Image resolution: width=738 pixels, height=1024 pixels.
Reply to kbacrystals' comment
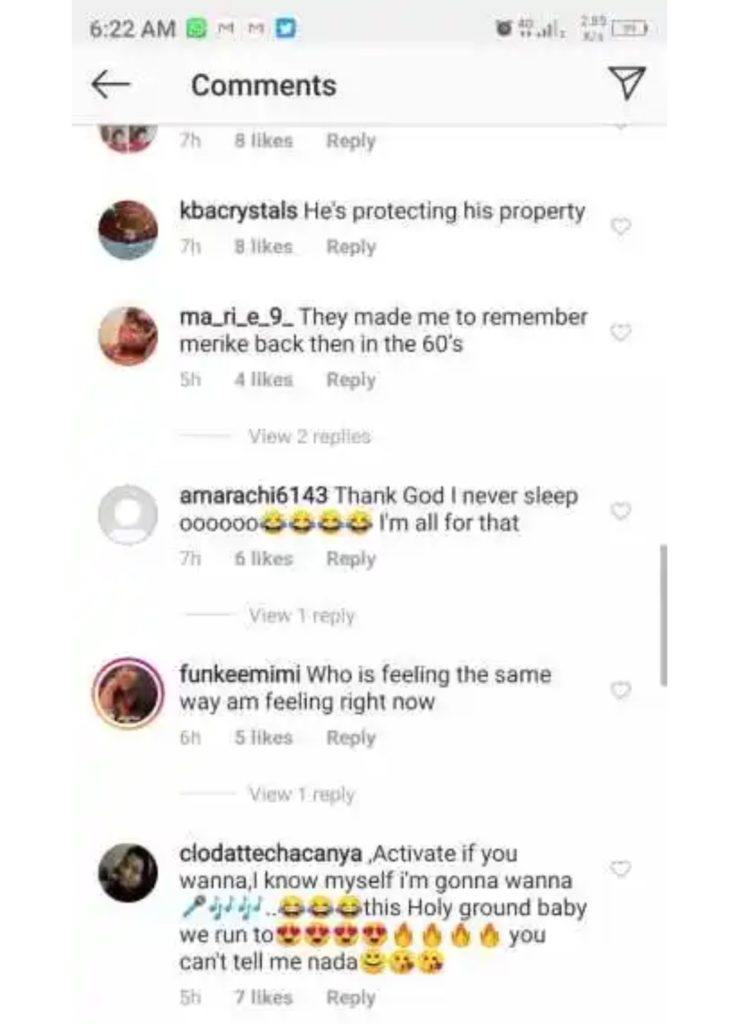coord(350,247)
